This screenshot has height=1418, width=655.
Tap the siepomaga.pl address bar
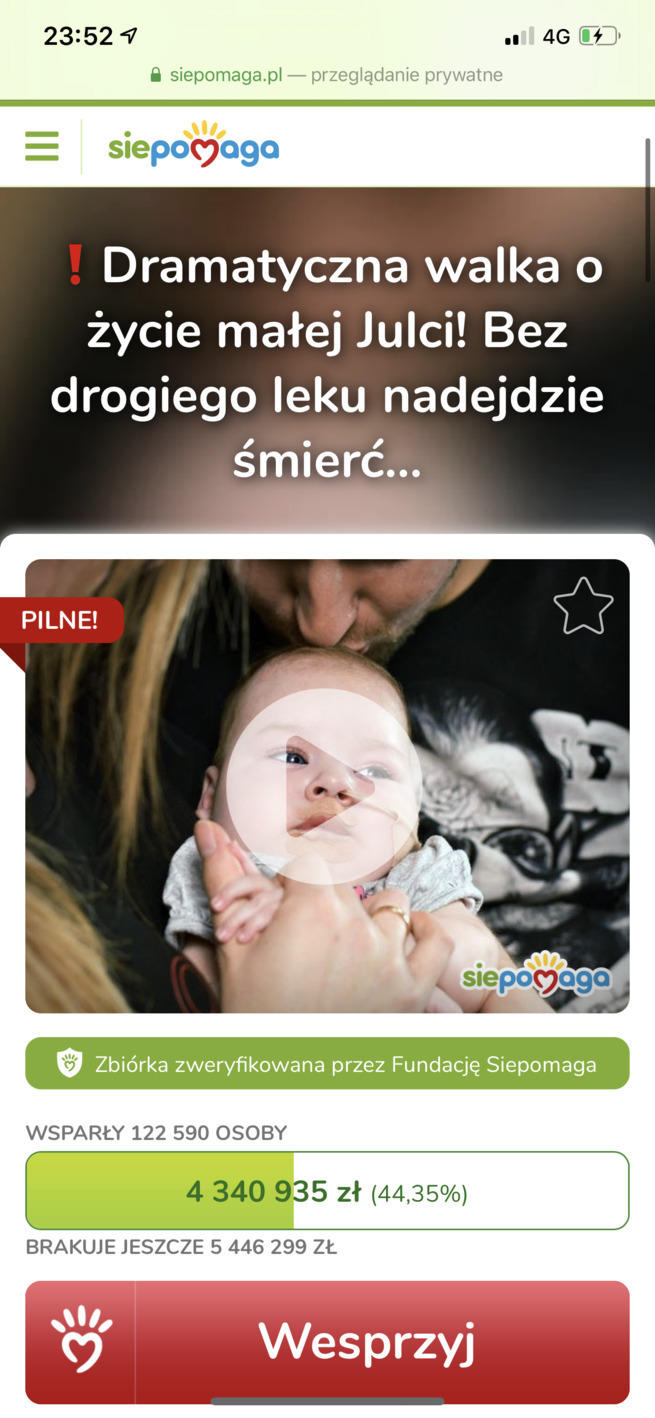pos(327,75)
